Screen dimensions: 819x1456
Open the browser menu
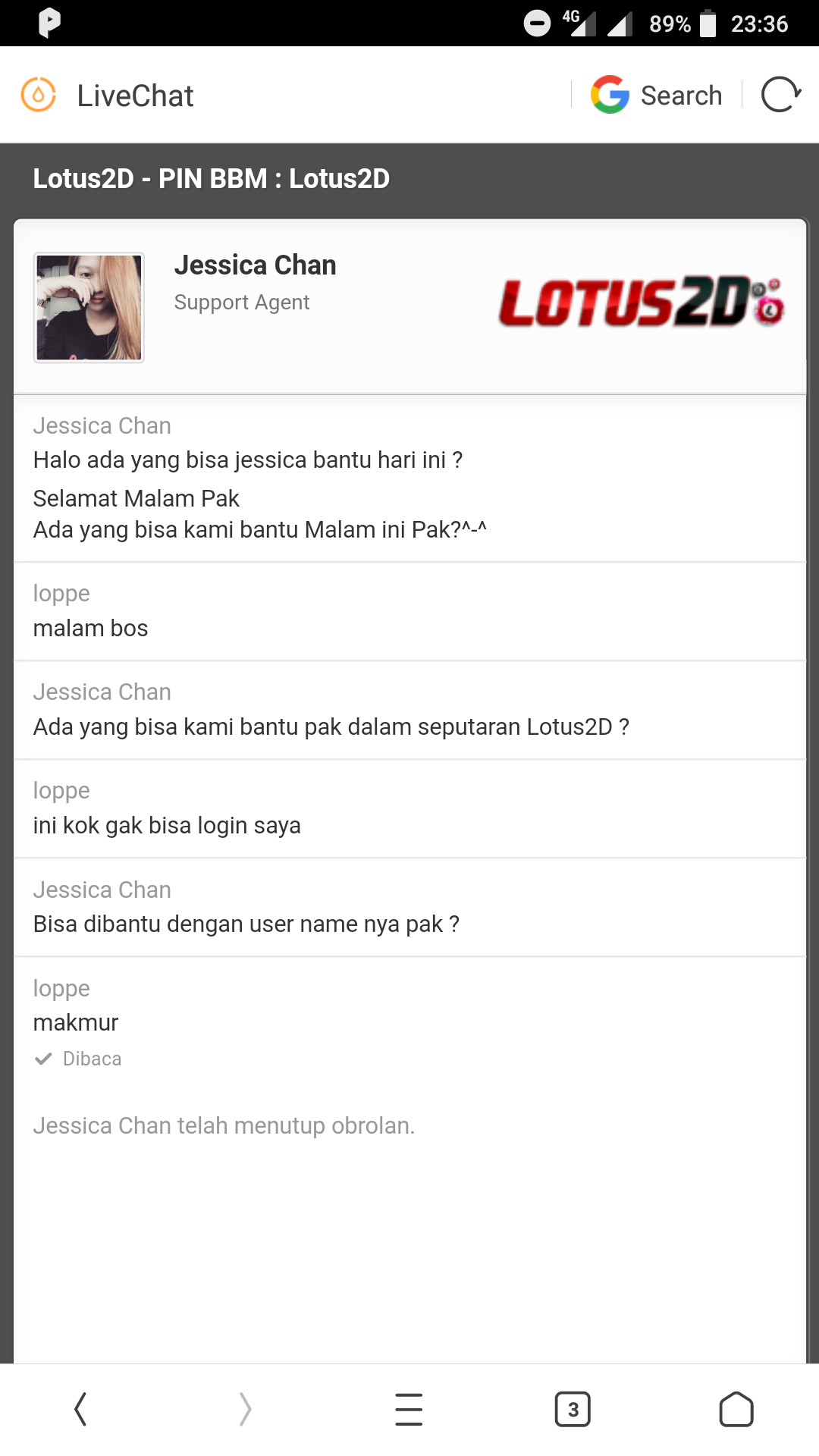coord(409,1409)
